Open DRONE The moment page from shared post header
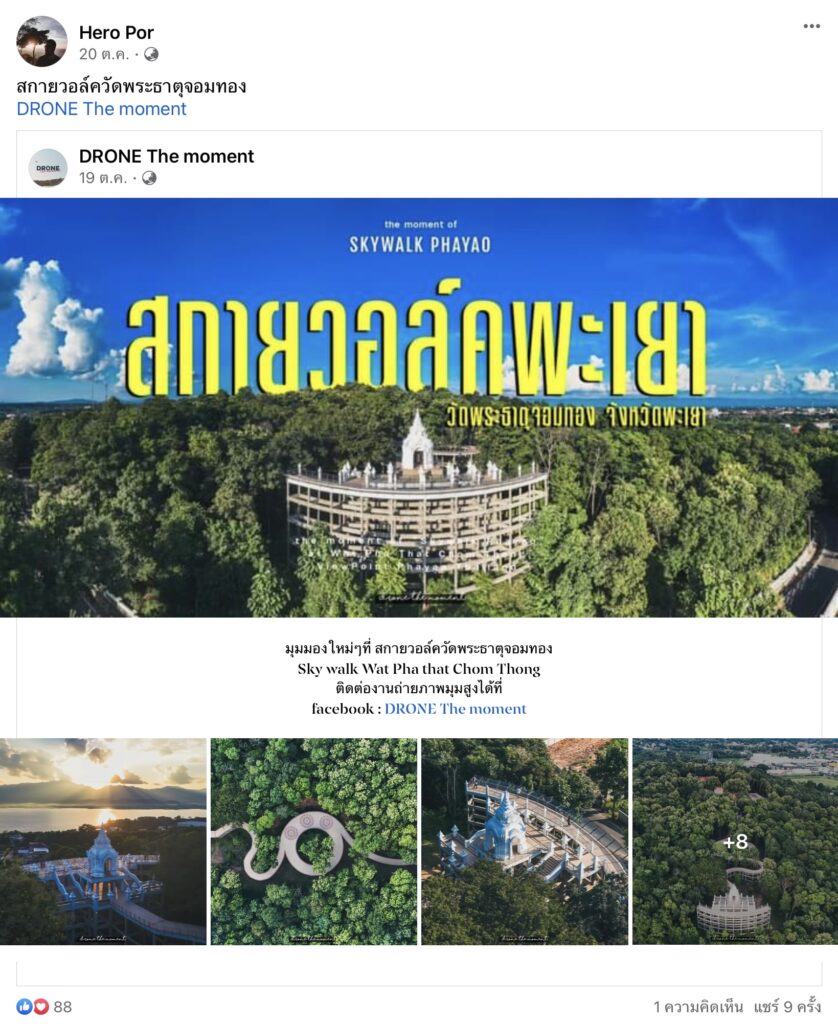The width and height of the screenshot is (838, 1024). [x=166, y=156]
